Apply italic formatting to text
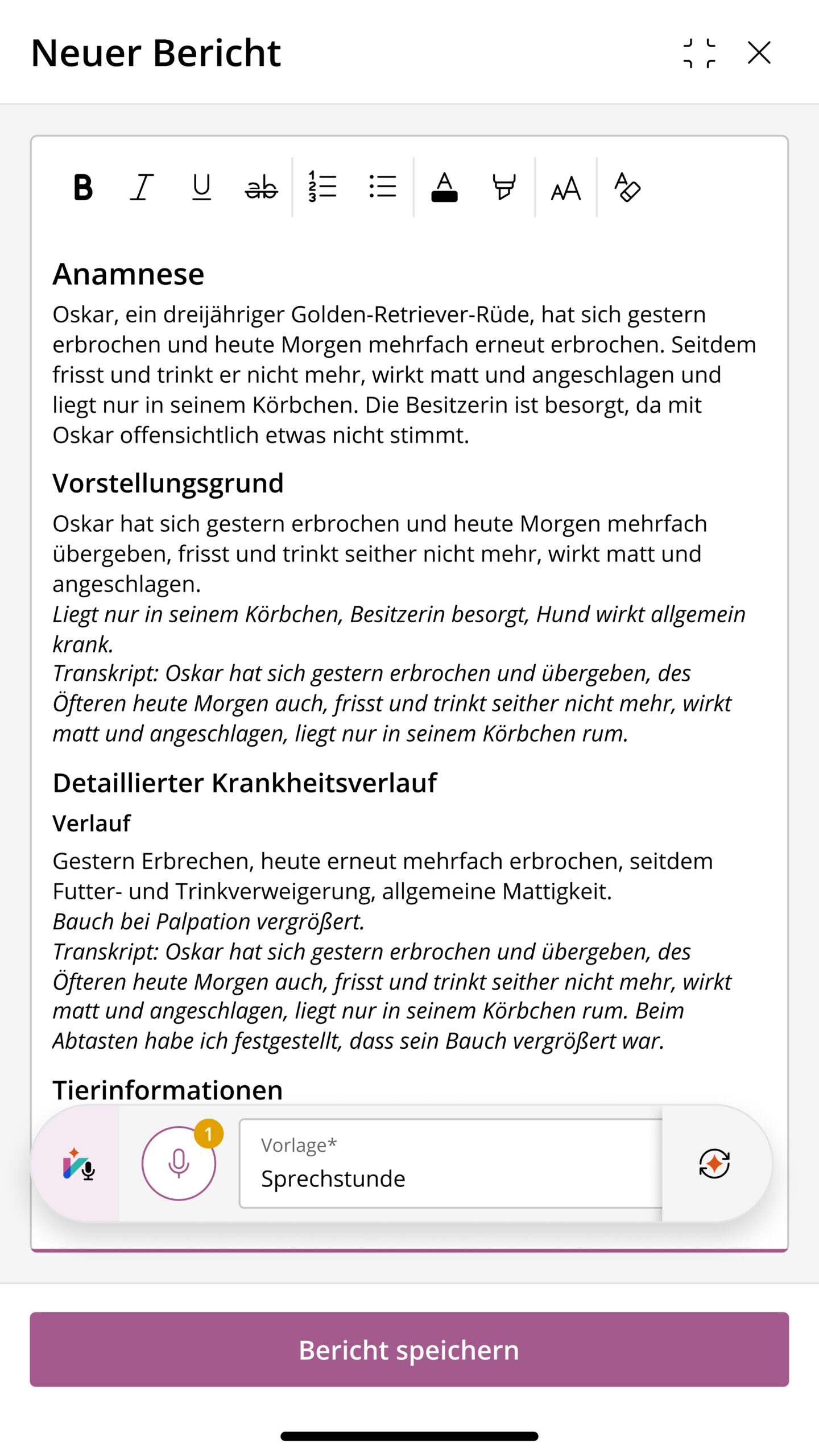This screenshot has height=1456, width=819. coord(142,187)
